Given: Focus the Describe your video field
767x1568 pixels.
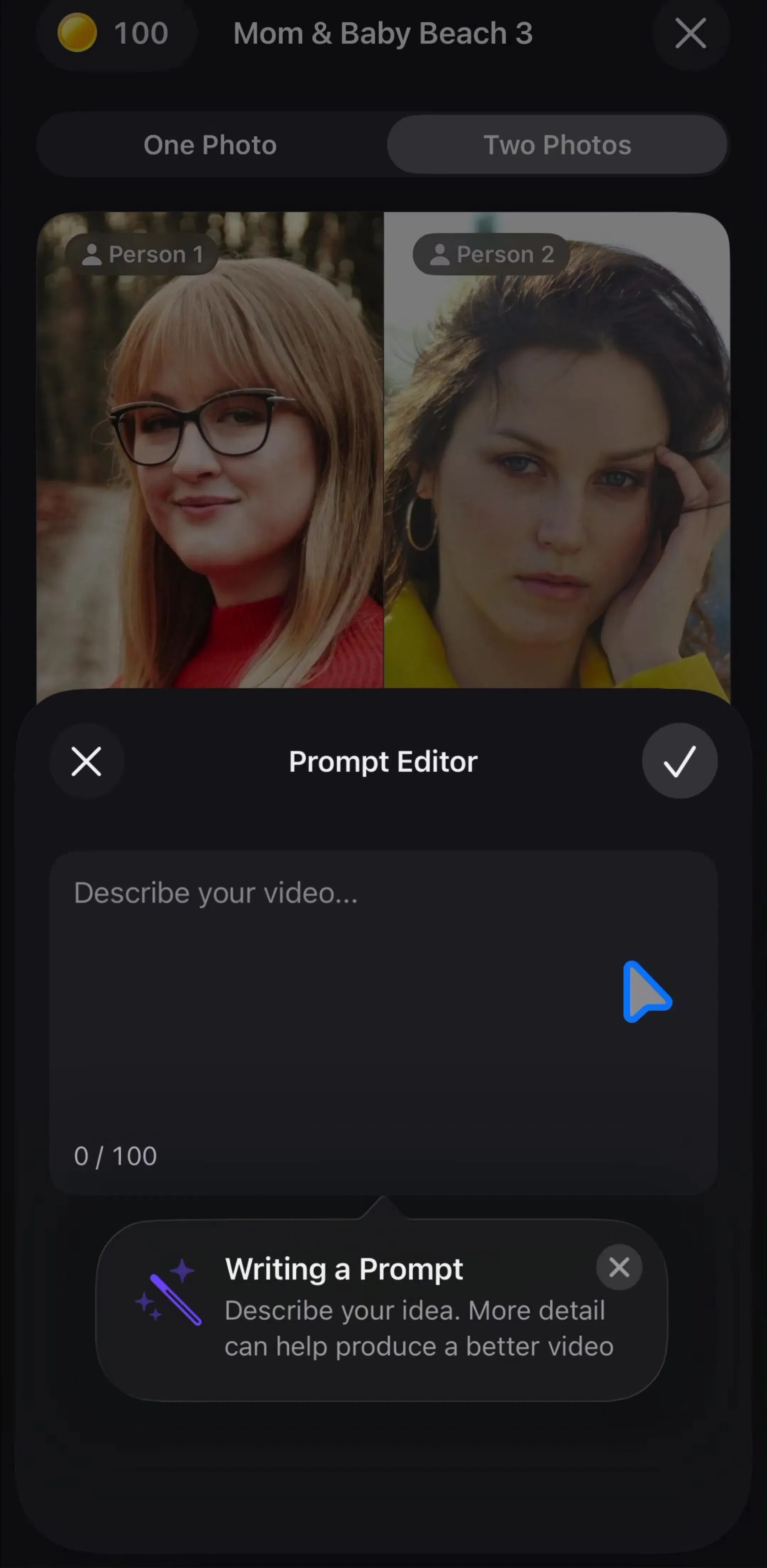Looking at the screenshot, I should click(x=383, y=1023).
